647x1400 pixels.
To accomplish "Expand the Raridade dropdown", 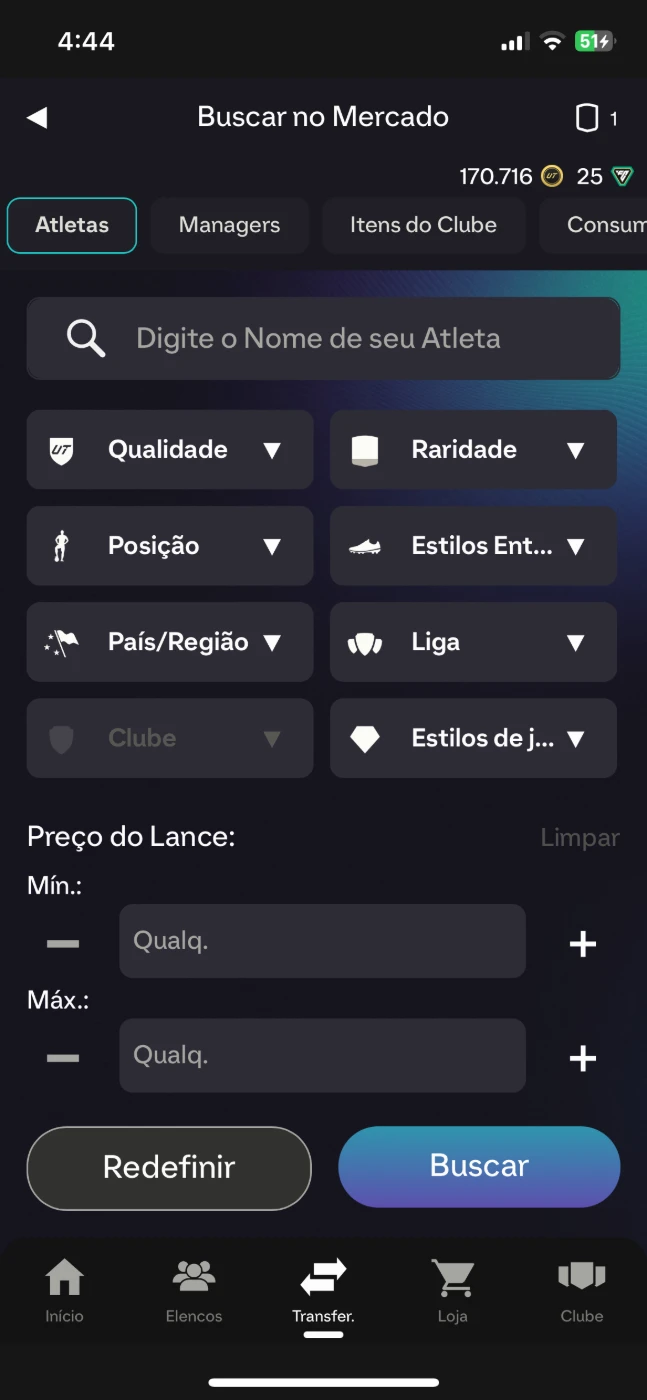I will 473,450.
